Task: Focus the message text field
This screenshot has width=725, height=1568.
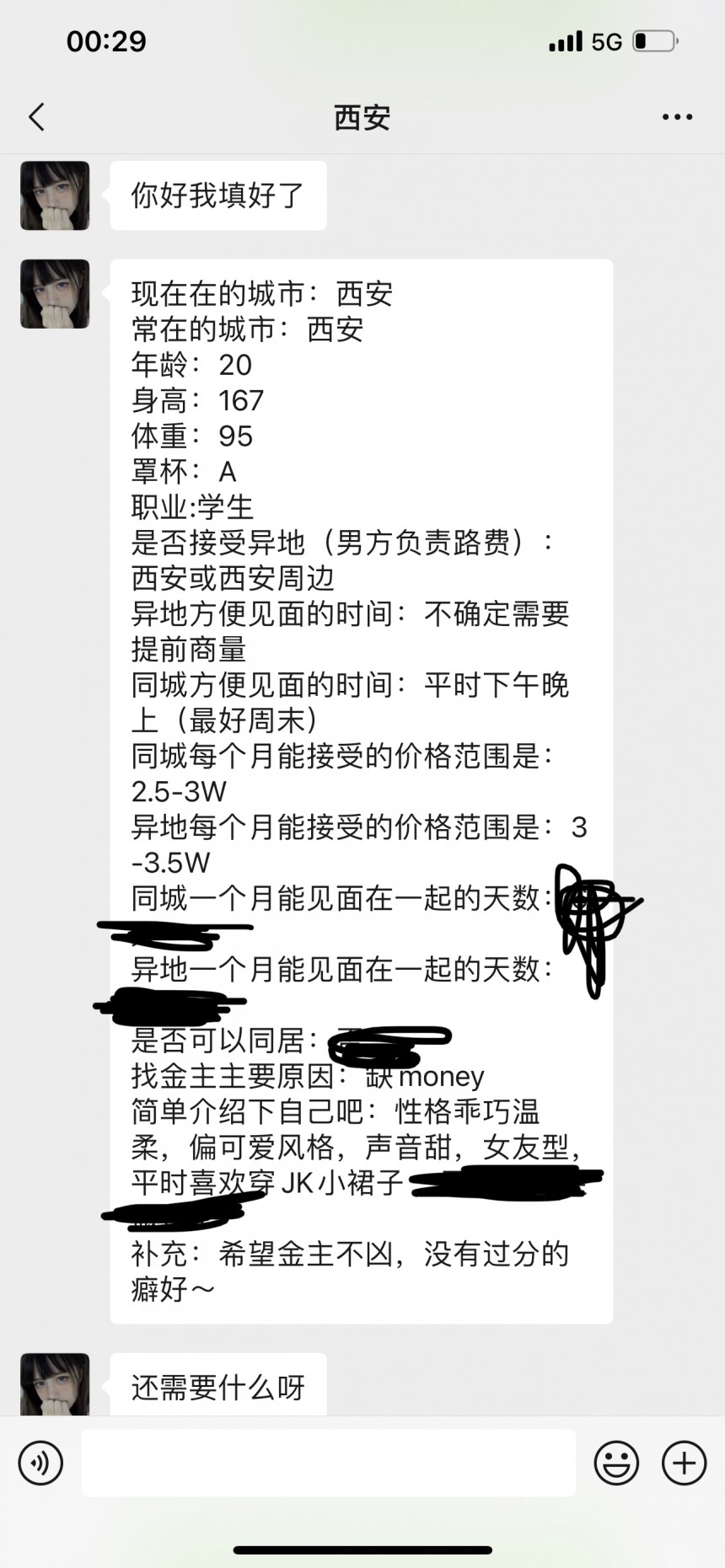Action: click(x=328, y=1463)
